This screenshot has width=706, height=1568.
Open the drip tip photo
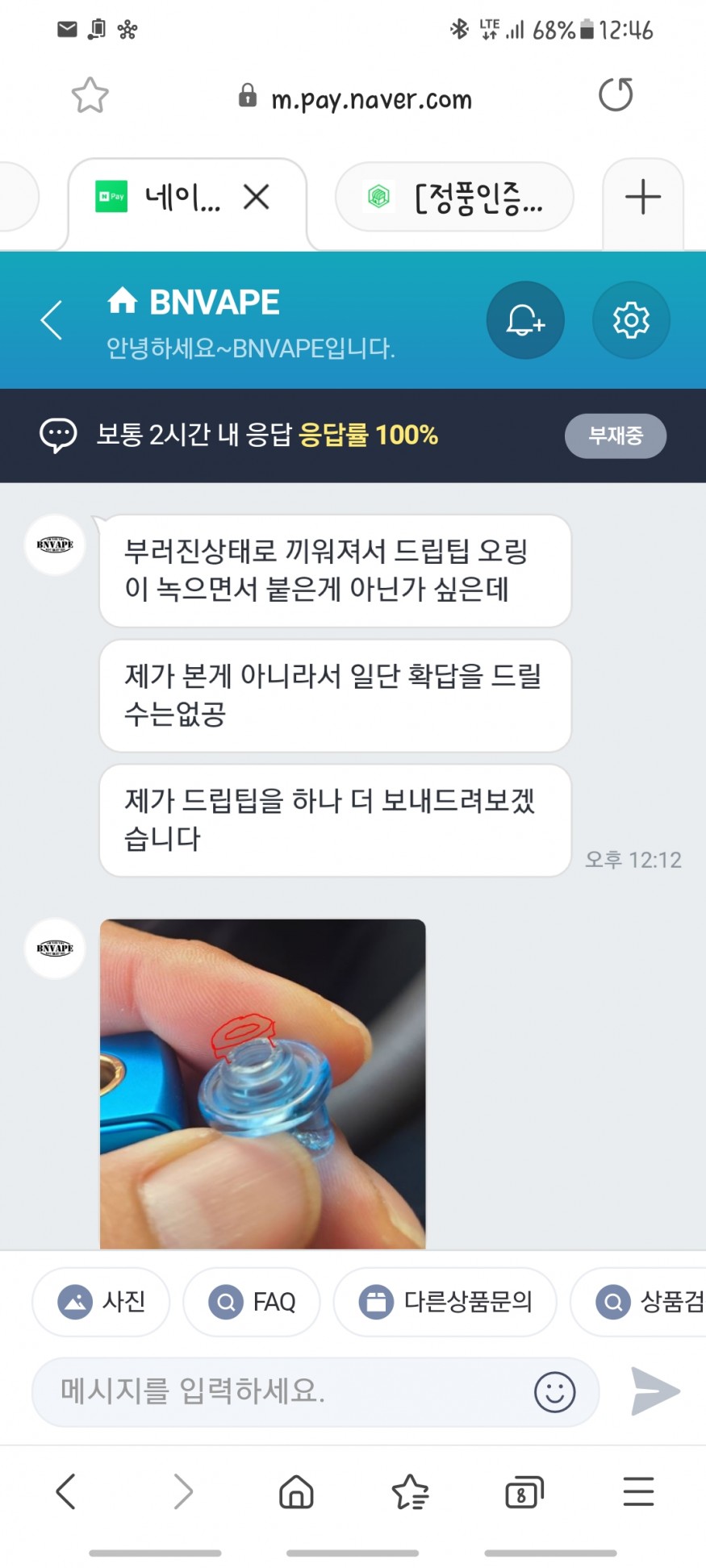[262, 1083]
